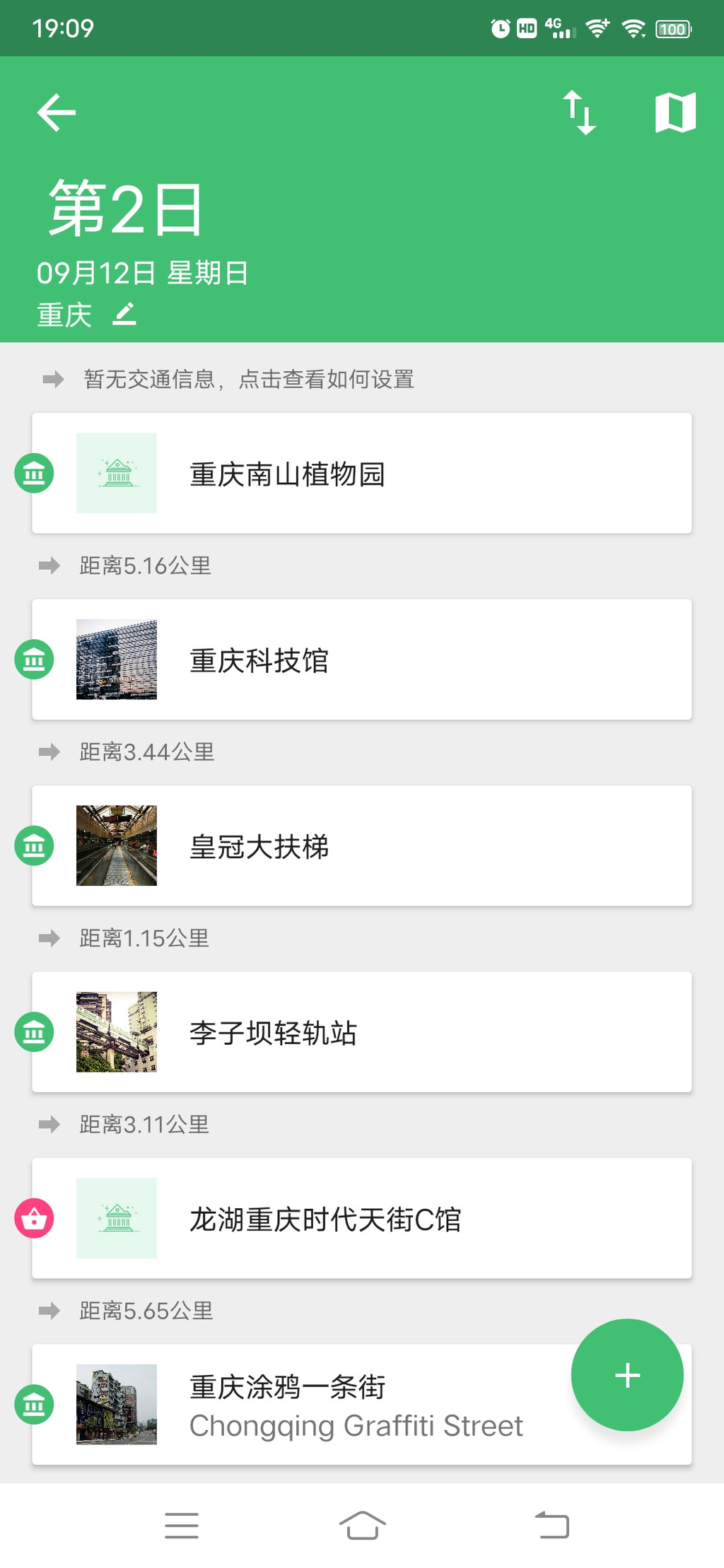The image size is (724, 1568).
Task: Open 皇冠大扶梯 card
Action: coord(361,846)
